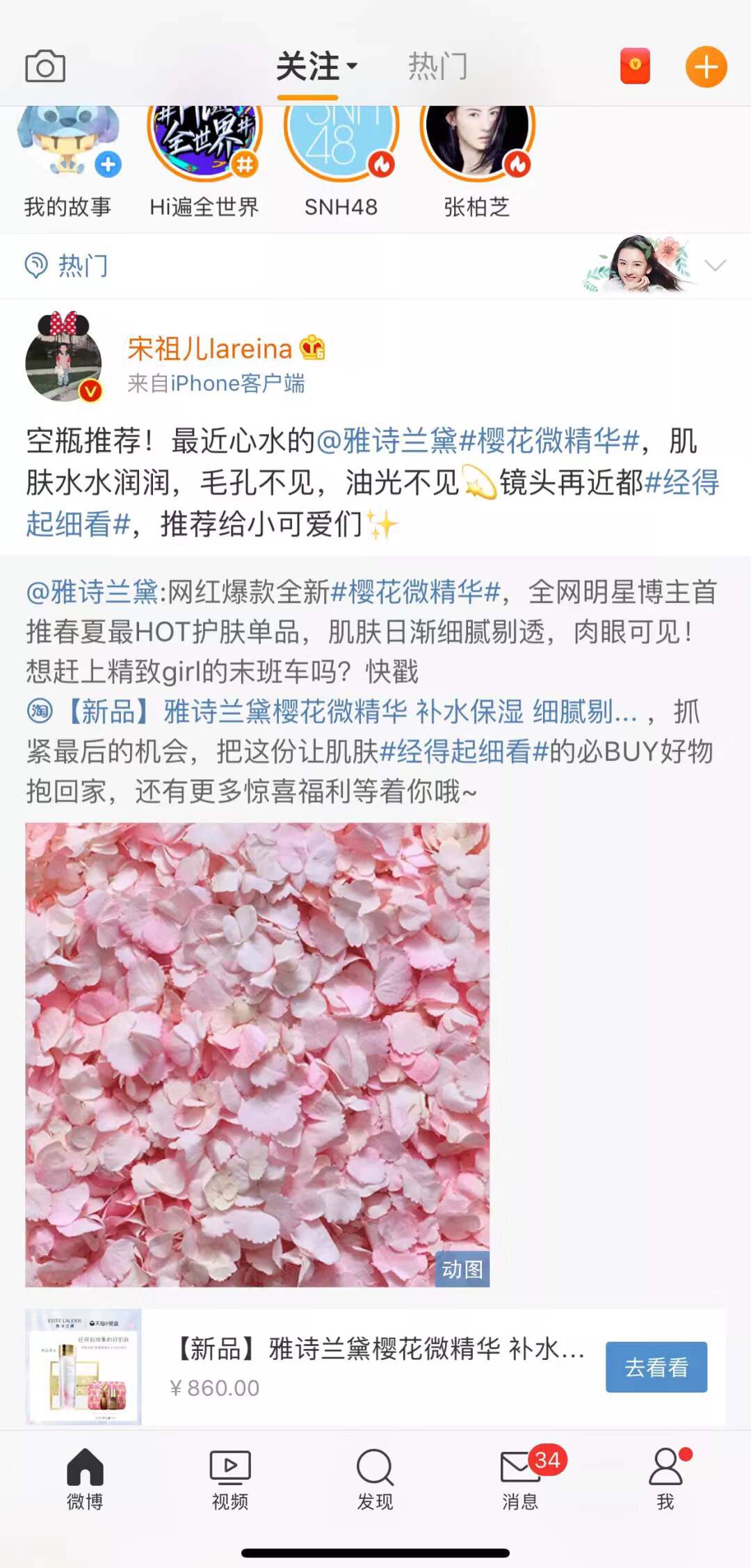Tap the orange plus compose button
Image resolution: width=751 pixels, height=1568 pixels.
(x=706, y=67)
